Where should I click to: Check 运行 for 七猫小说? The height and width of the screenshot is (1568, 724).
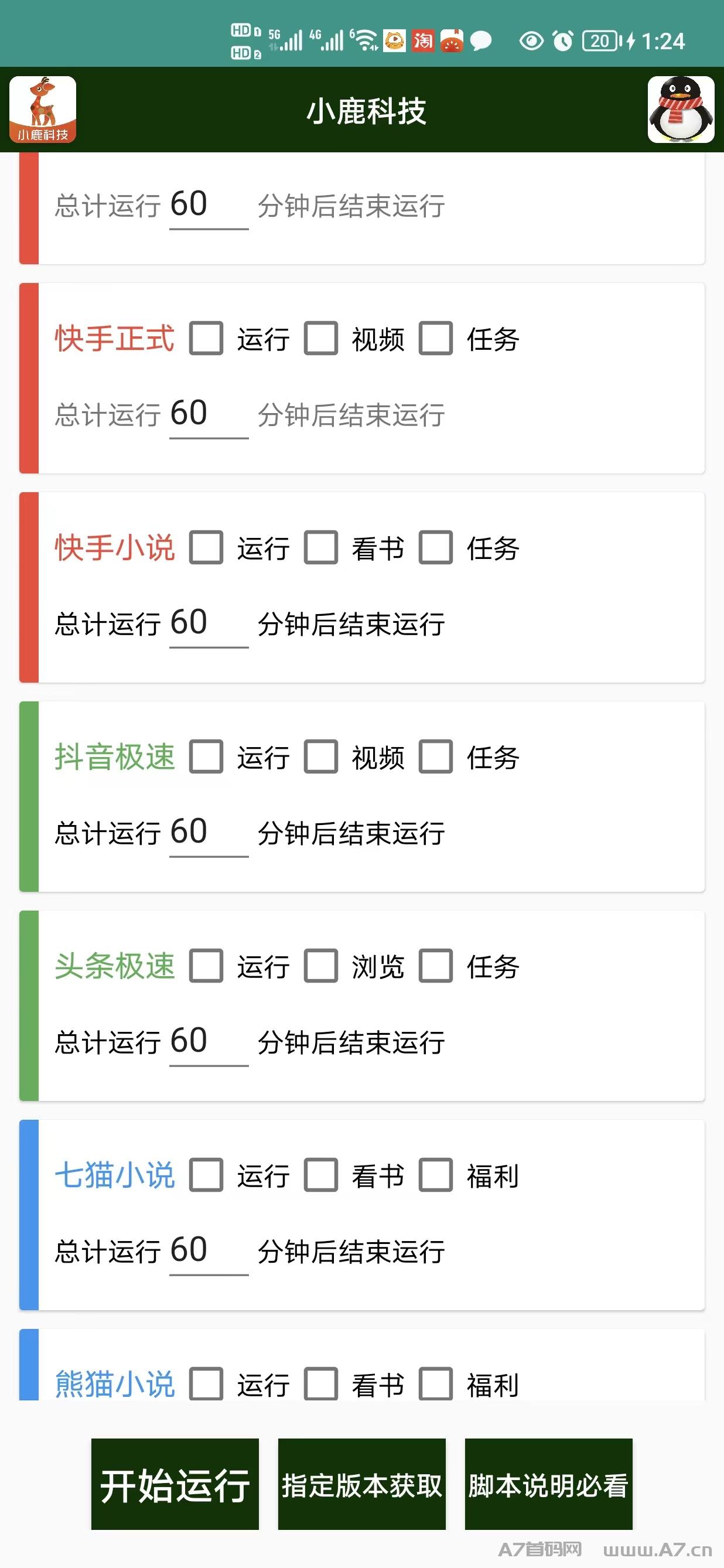[206, 1175]
